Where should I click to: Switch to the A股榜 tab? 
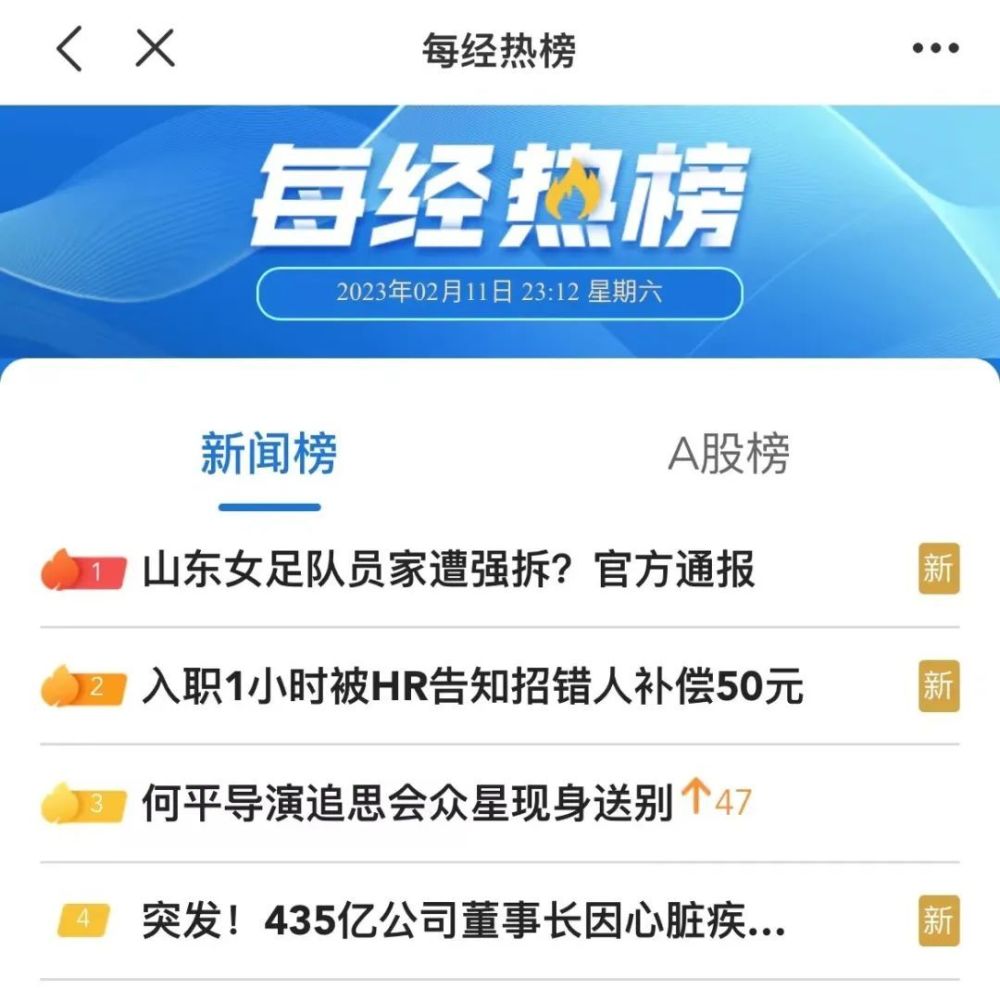pyautogui.click(x=729, y=454)
